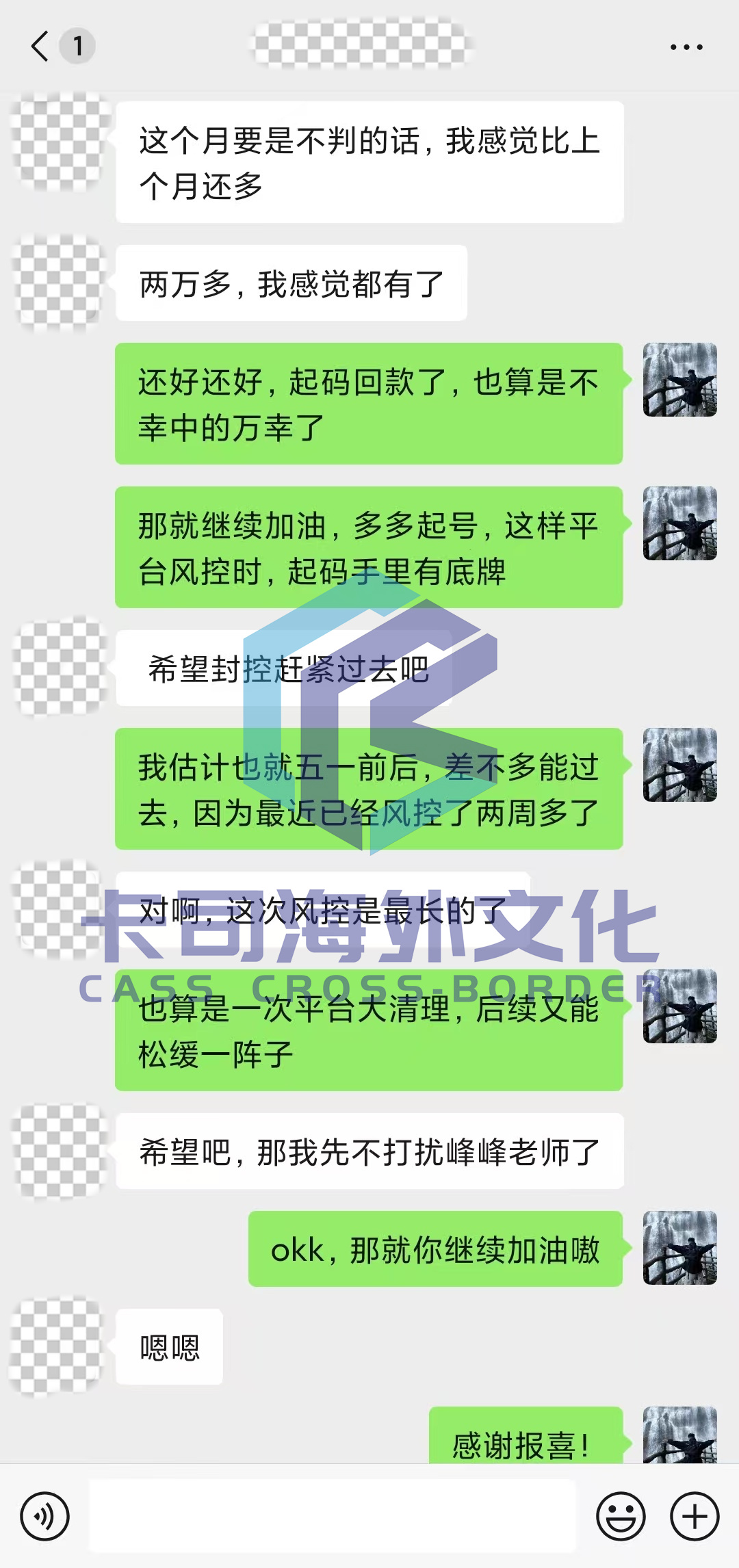Focus the message text field
Viewport: 739px width, 1568px height.
[x=333, y=1516]
